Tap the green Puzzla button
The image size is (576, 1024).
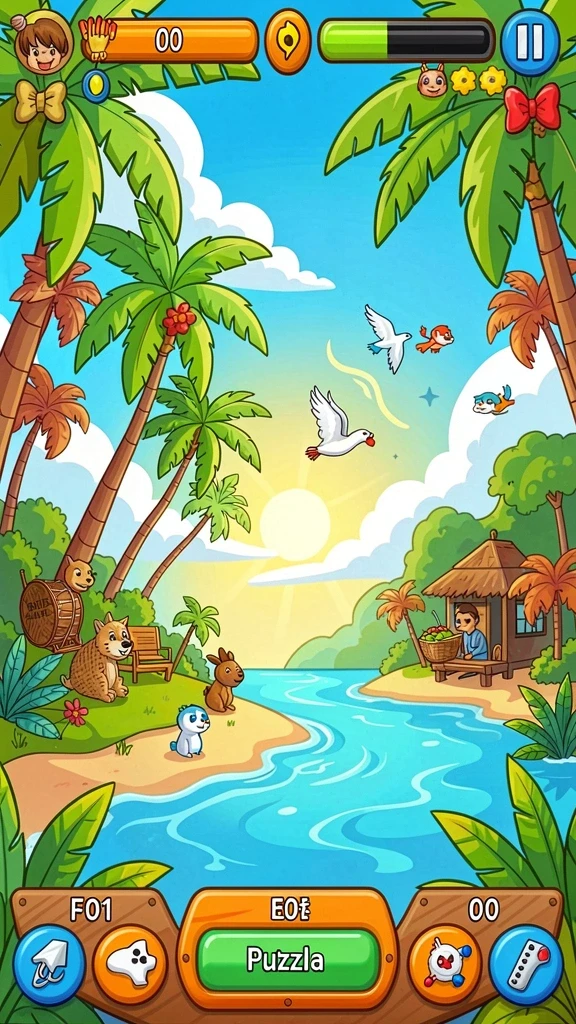coord(288,960)
